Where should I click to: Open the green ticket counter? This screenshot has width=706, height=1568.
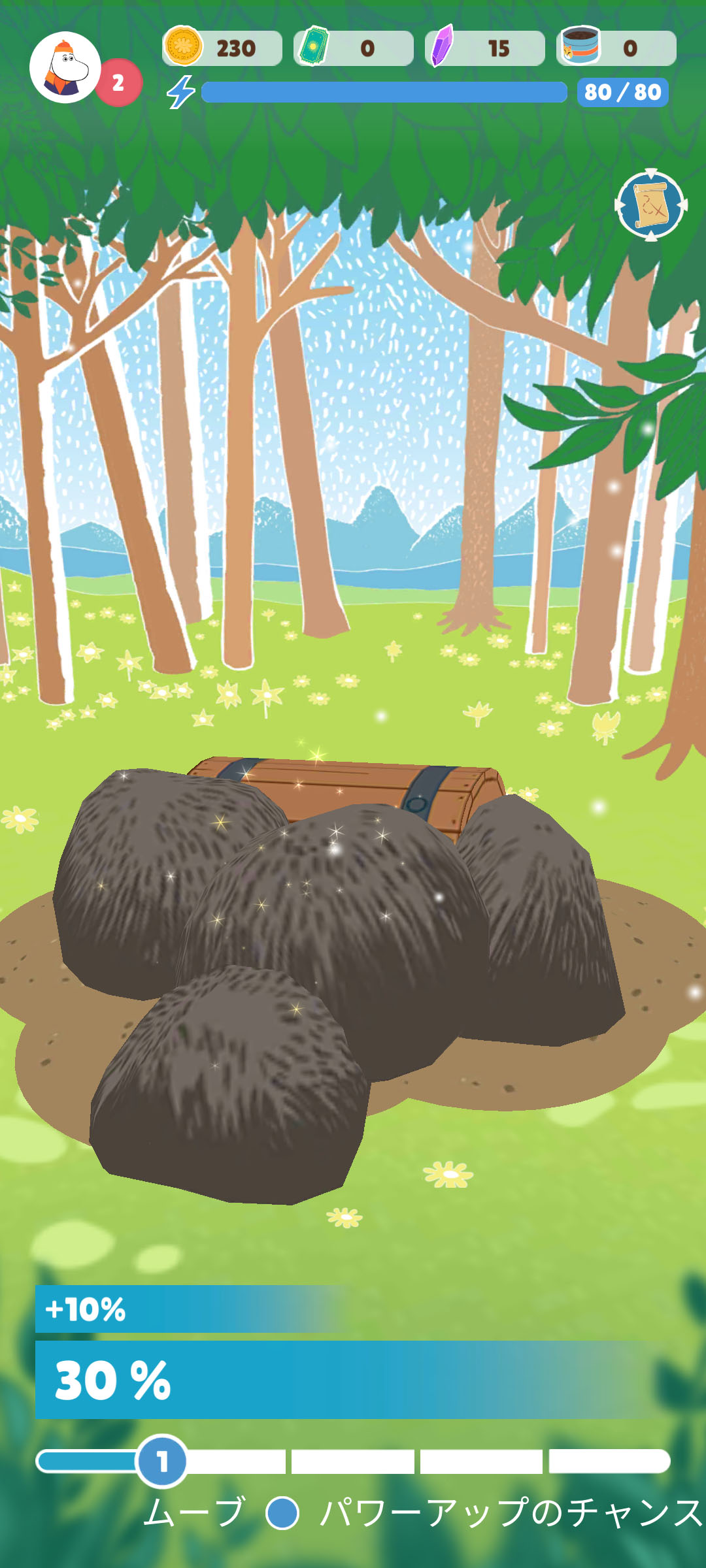point(354,48)
